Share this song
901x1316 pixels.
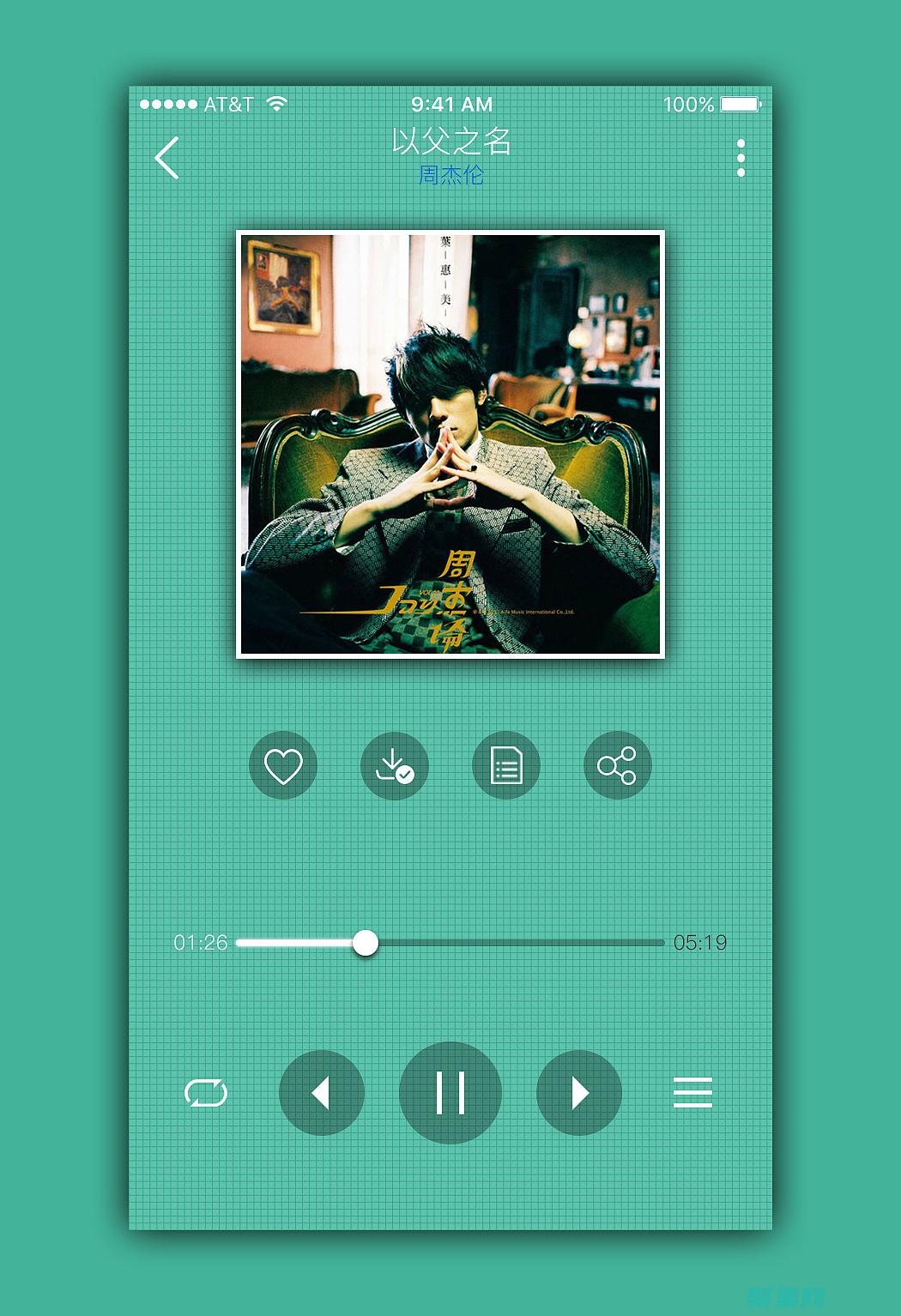pos(618,765)
